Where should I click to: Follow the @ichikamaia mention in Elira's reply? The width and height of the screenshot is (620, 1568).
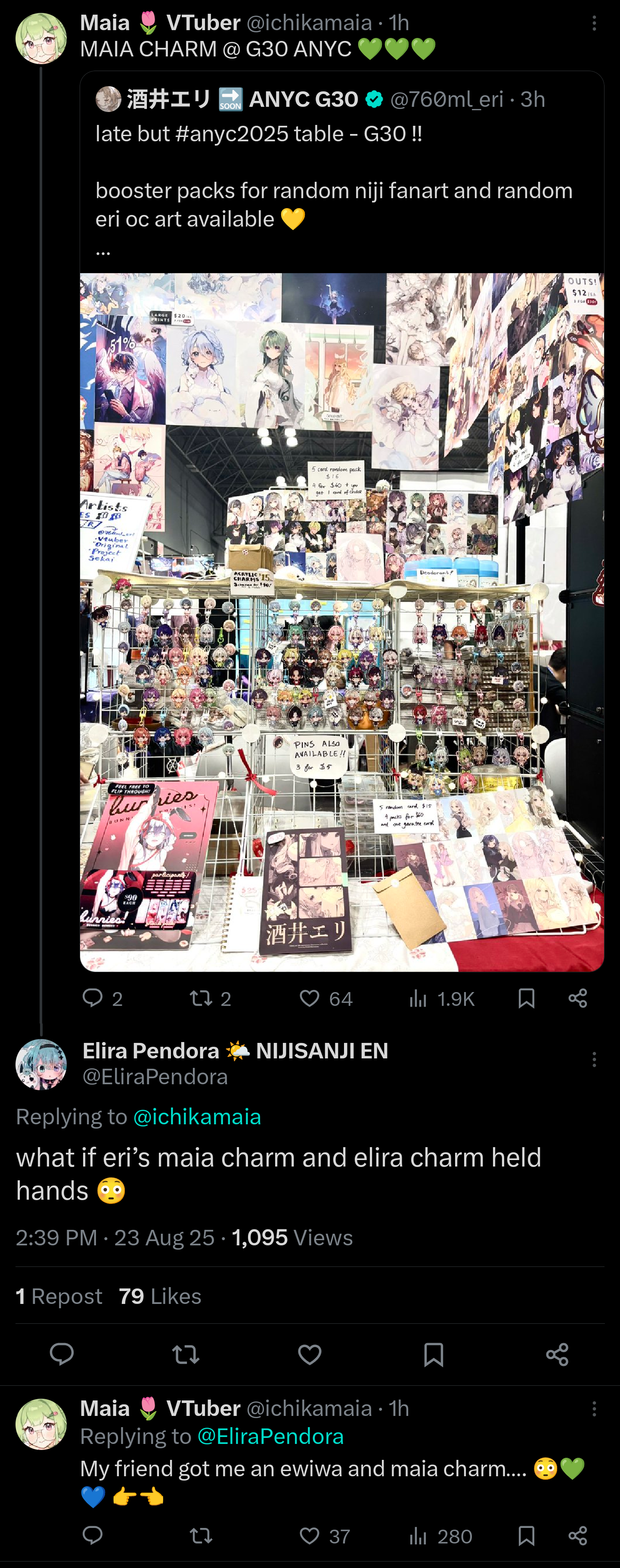[x=196, y=1117]
